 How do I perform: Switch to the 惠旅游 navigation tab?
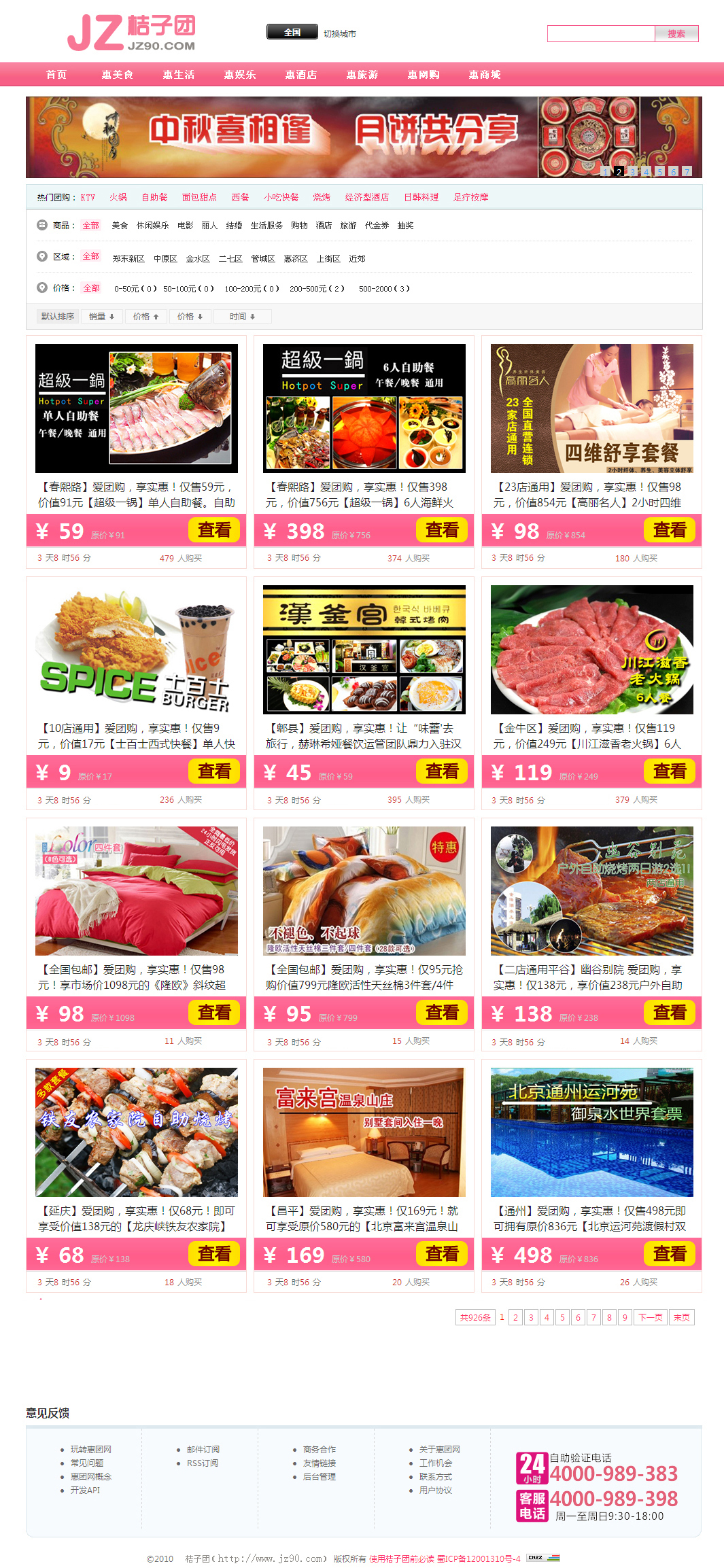[x=362, y=75]
